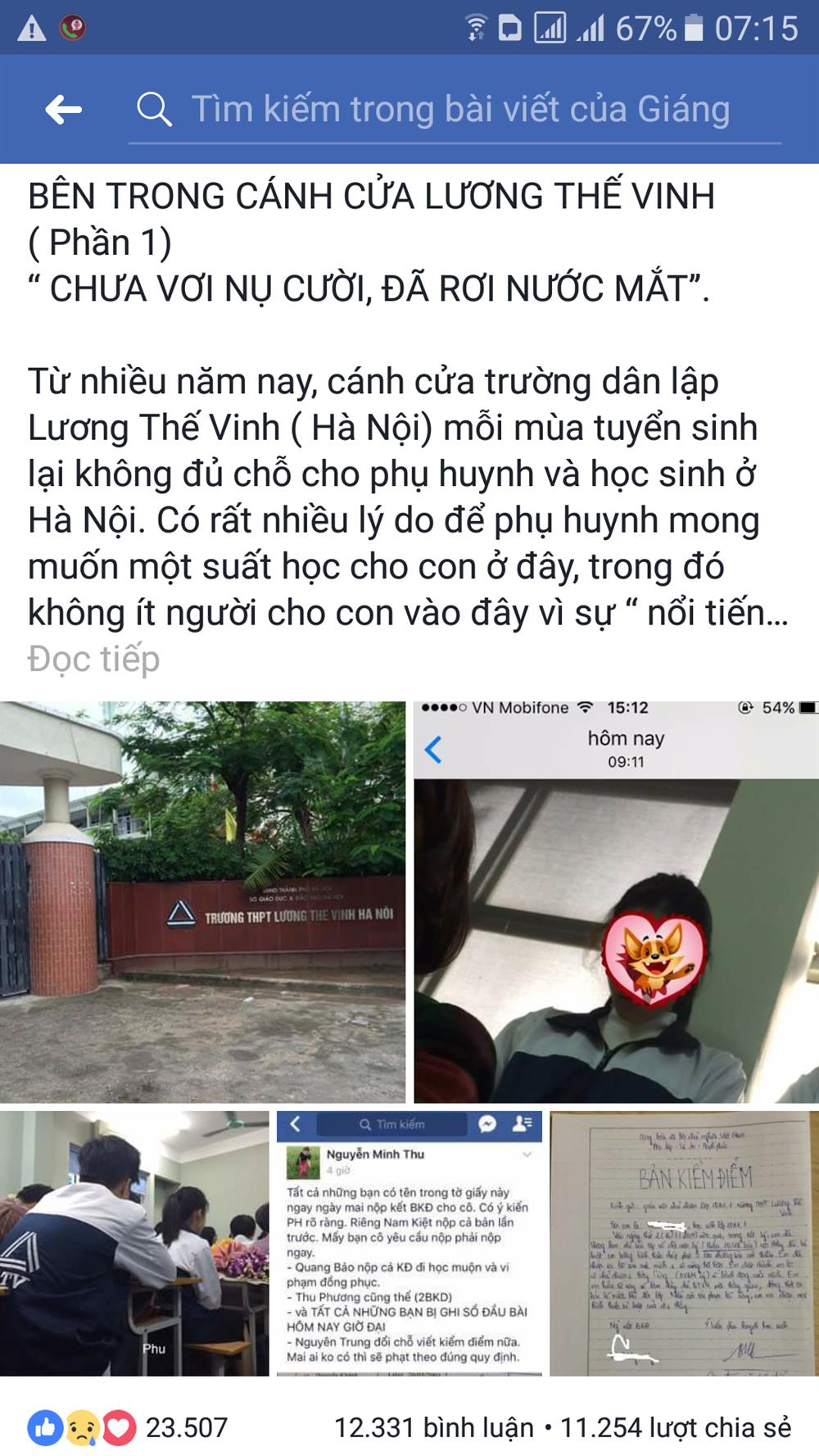Open the school gate photo
Image resolution: width=819 pixels, height=1456 pixels.
202,901
